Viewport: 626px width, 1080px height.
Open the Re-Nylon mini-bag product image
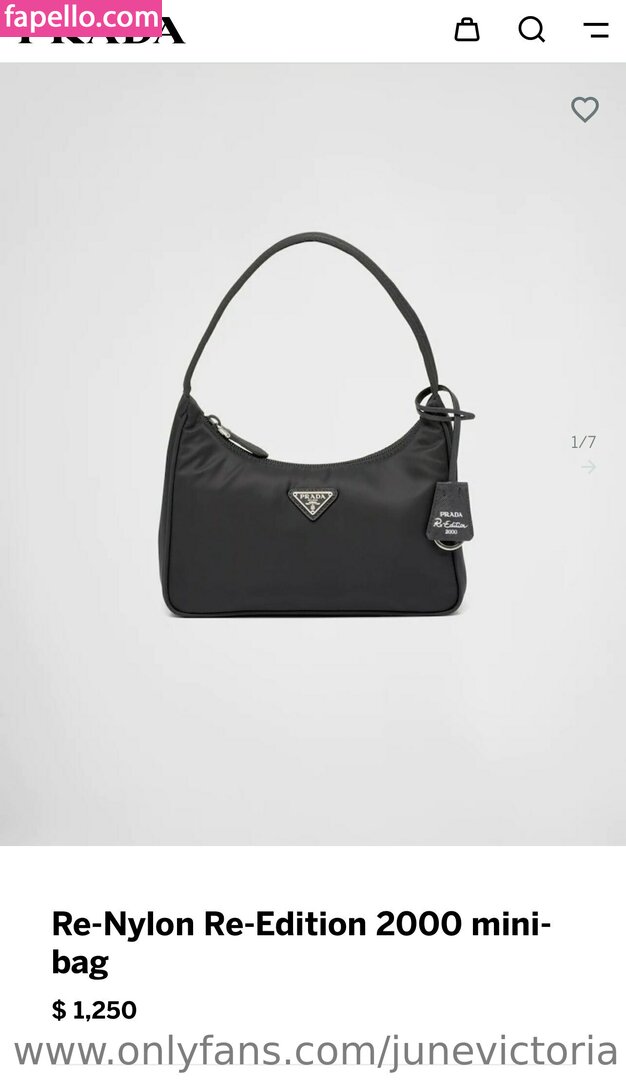point(315,440)
